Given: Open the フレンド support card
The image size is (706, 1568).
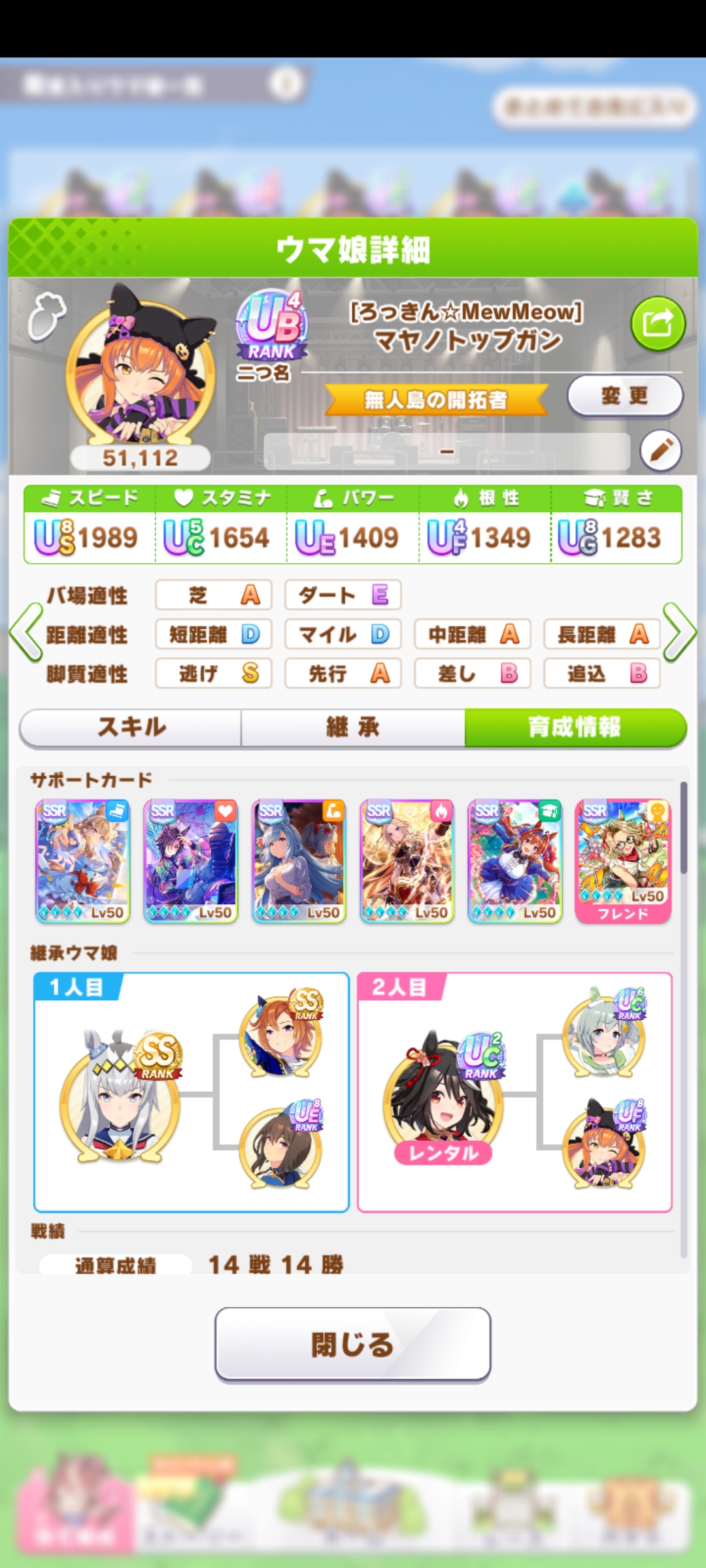Looking at the screenshot, I should click(623, 860).
